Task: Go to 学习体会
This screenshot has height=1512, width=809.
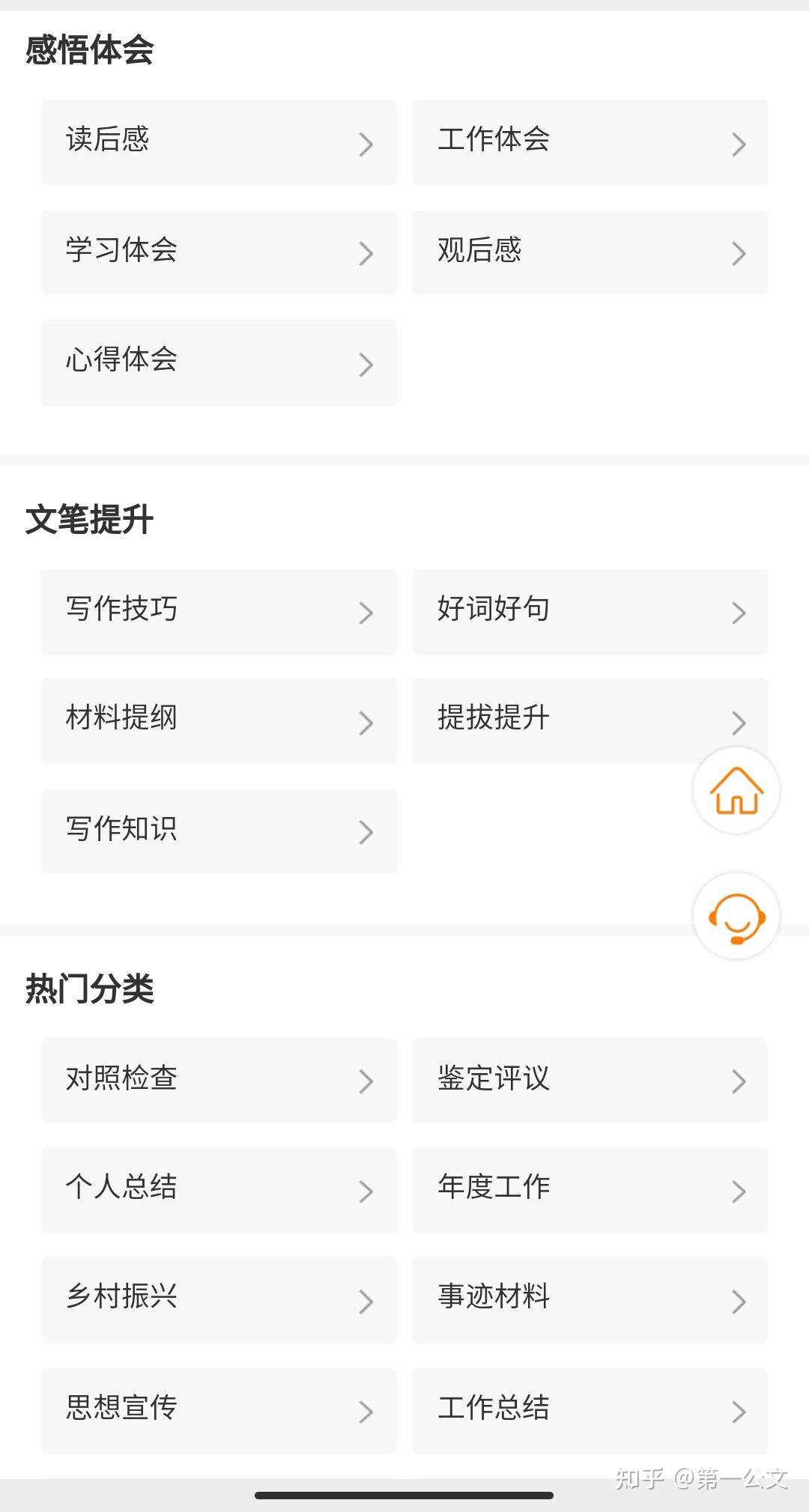Action: click(x=219, y=252)
